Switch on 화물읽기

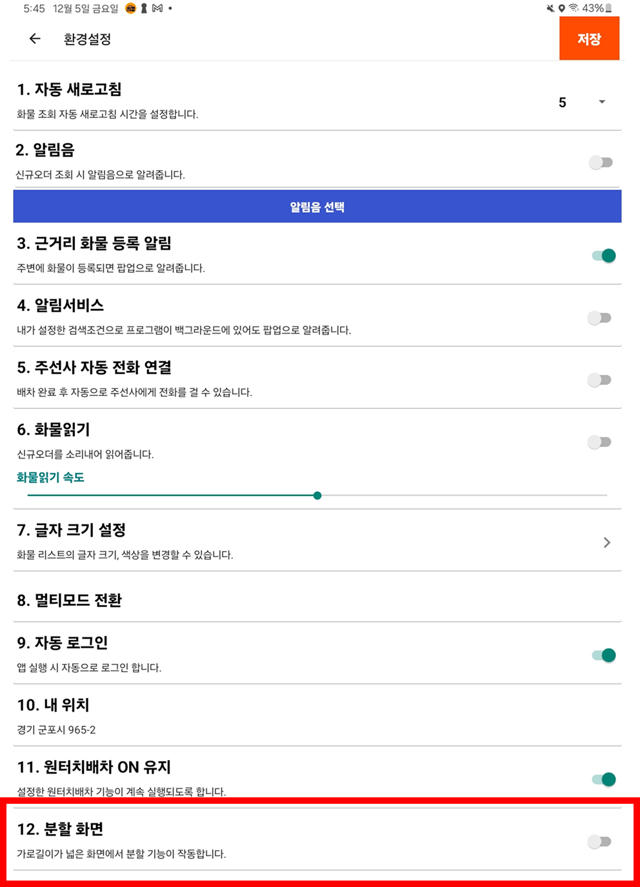(600, 442)
